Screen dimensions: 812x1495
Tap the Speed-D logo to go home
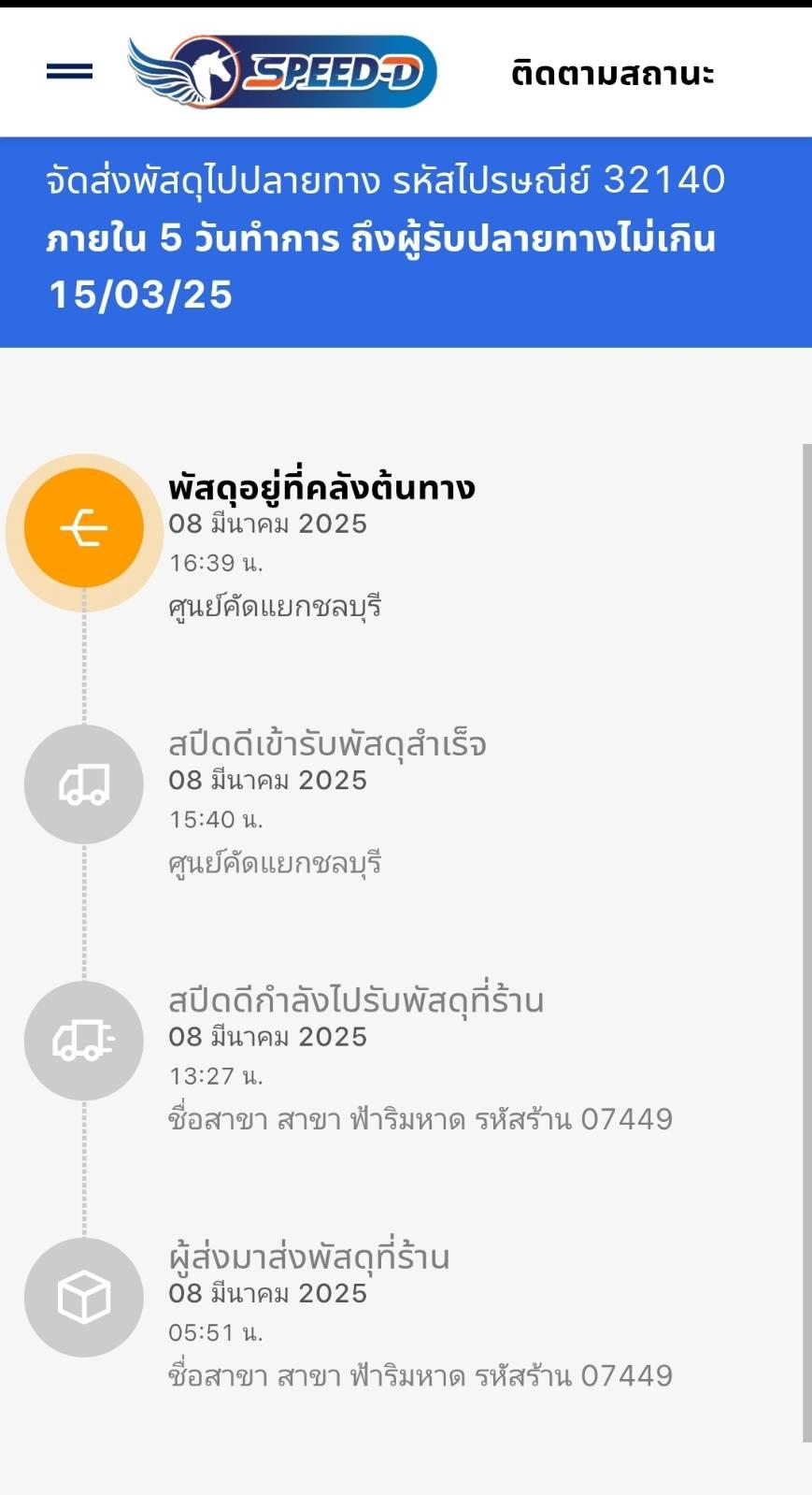pyautogui.click(x=282, y=72)
